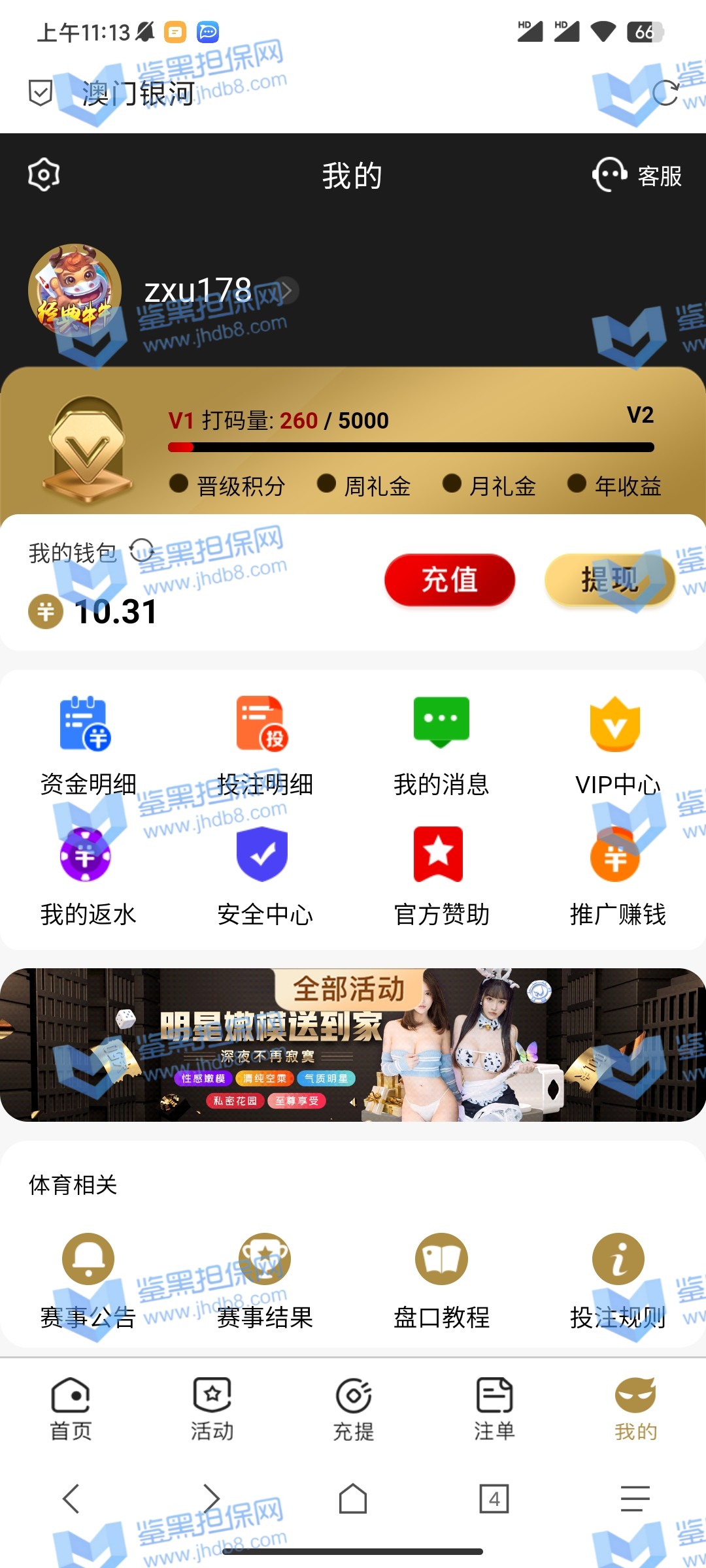The width and height of the screenshot is (706, 1568).
Task: Switch to the 注单 tab
Action: pyautogui.click(x=494, y=1409)
